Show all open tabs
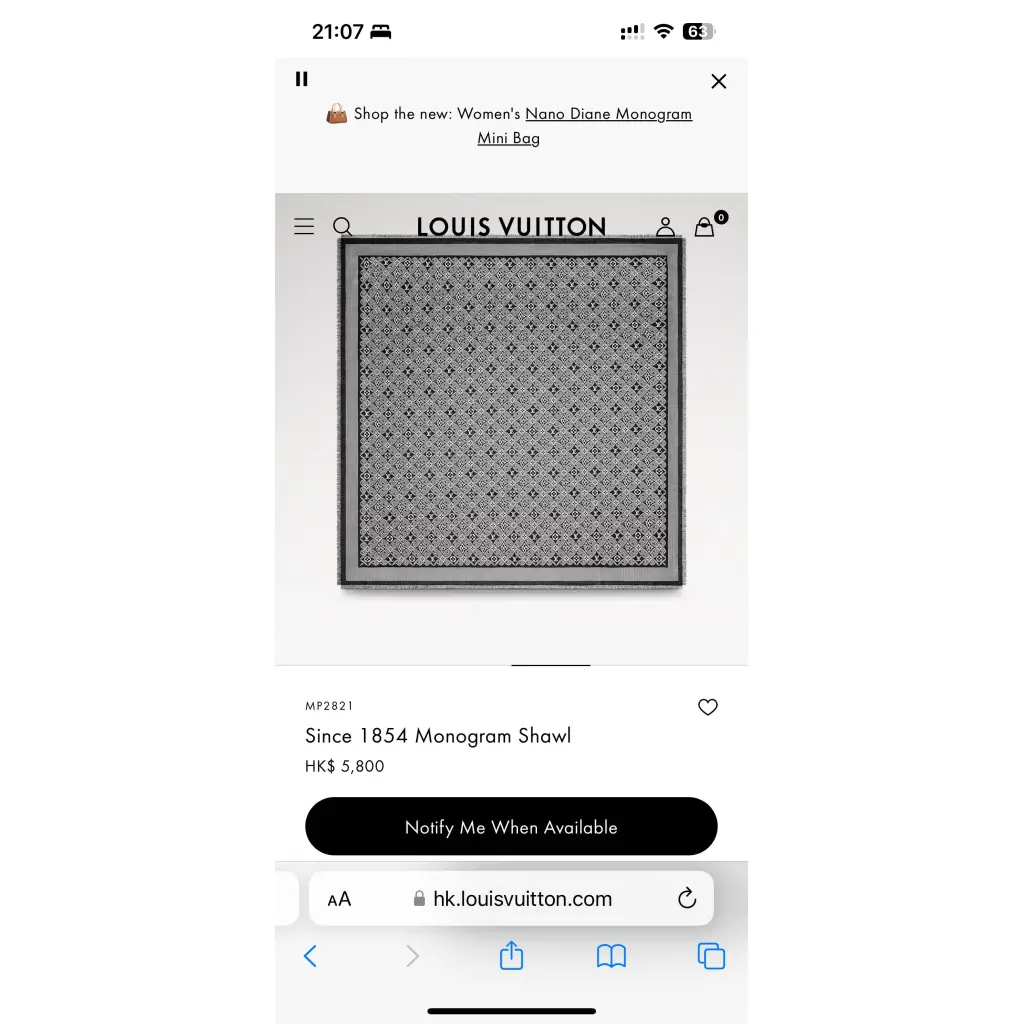The width and height of the screenshot is (1024, 1024). point(711,956)
